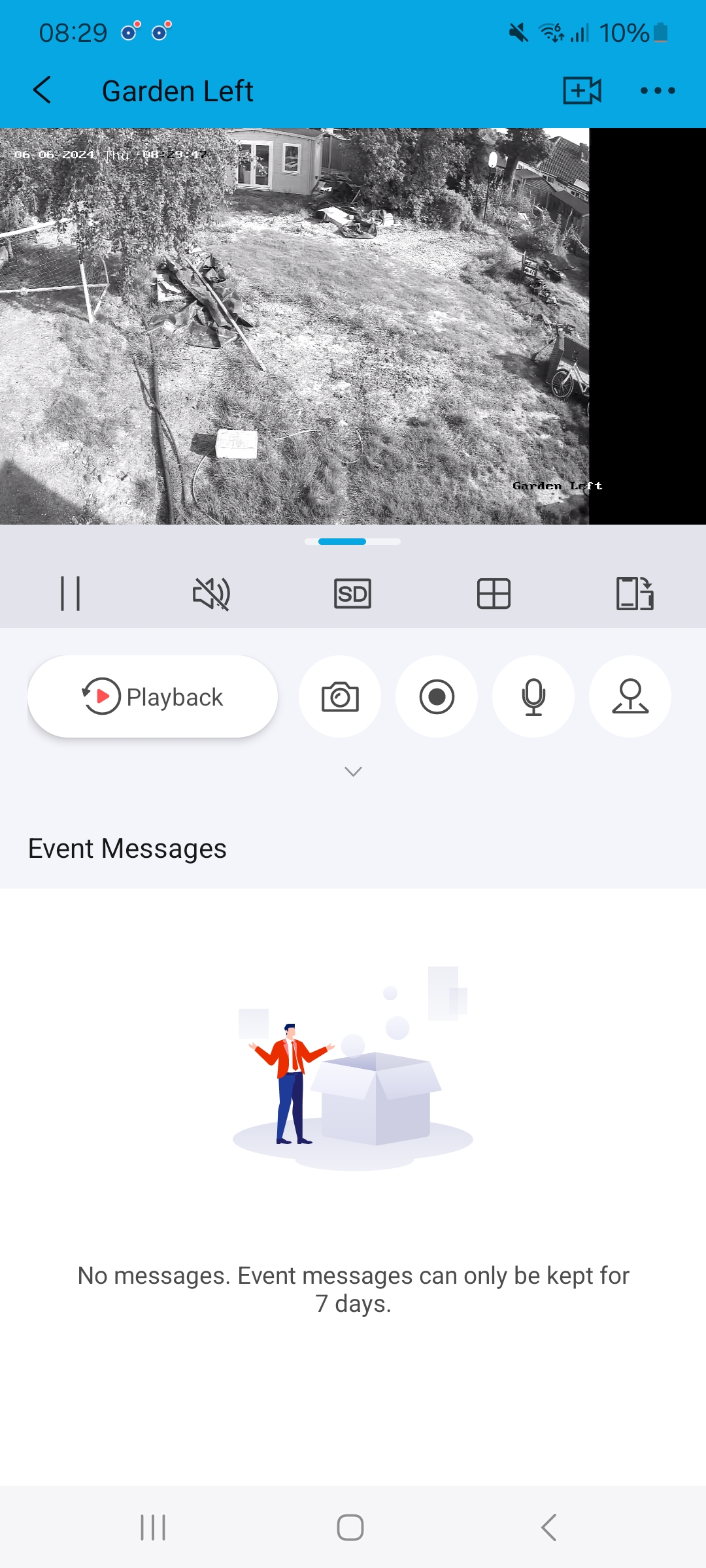Switch to multi-camera grid view
The image size is (706, 1568).
494,593
